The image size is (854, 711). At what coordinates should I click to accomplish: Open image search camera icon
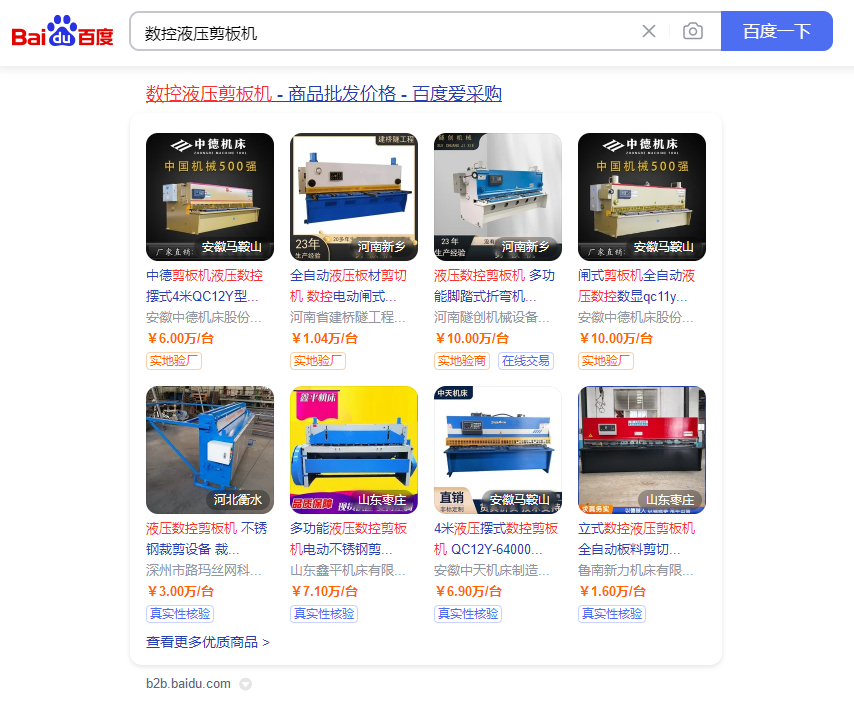pyautogui.click(x=692, y=31)
